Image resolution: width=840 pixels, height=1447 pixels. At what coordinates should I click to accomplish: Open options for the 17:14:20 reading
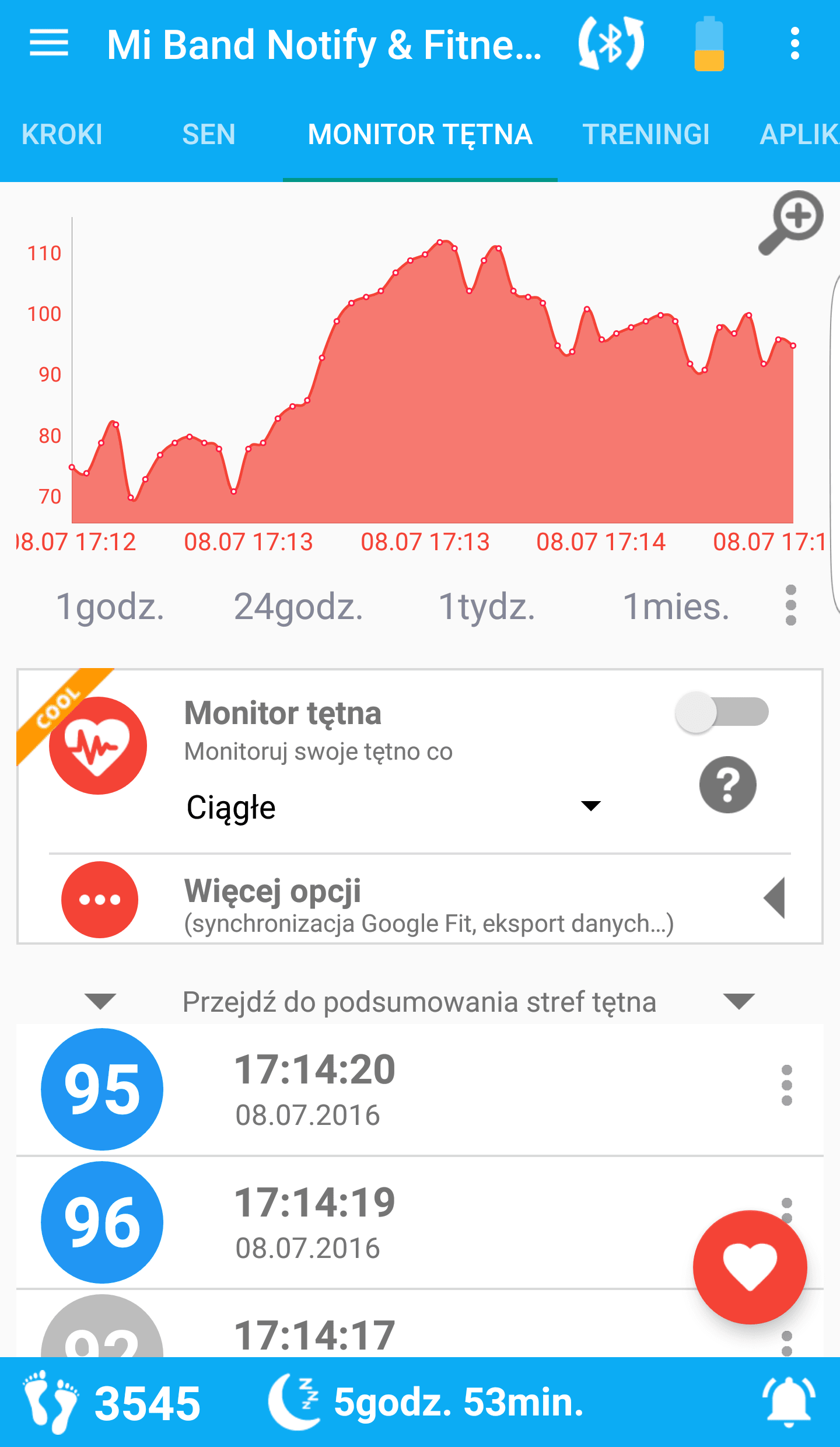pos(786,1086)
